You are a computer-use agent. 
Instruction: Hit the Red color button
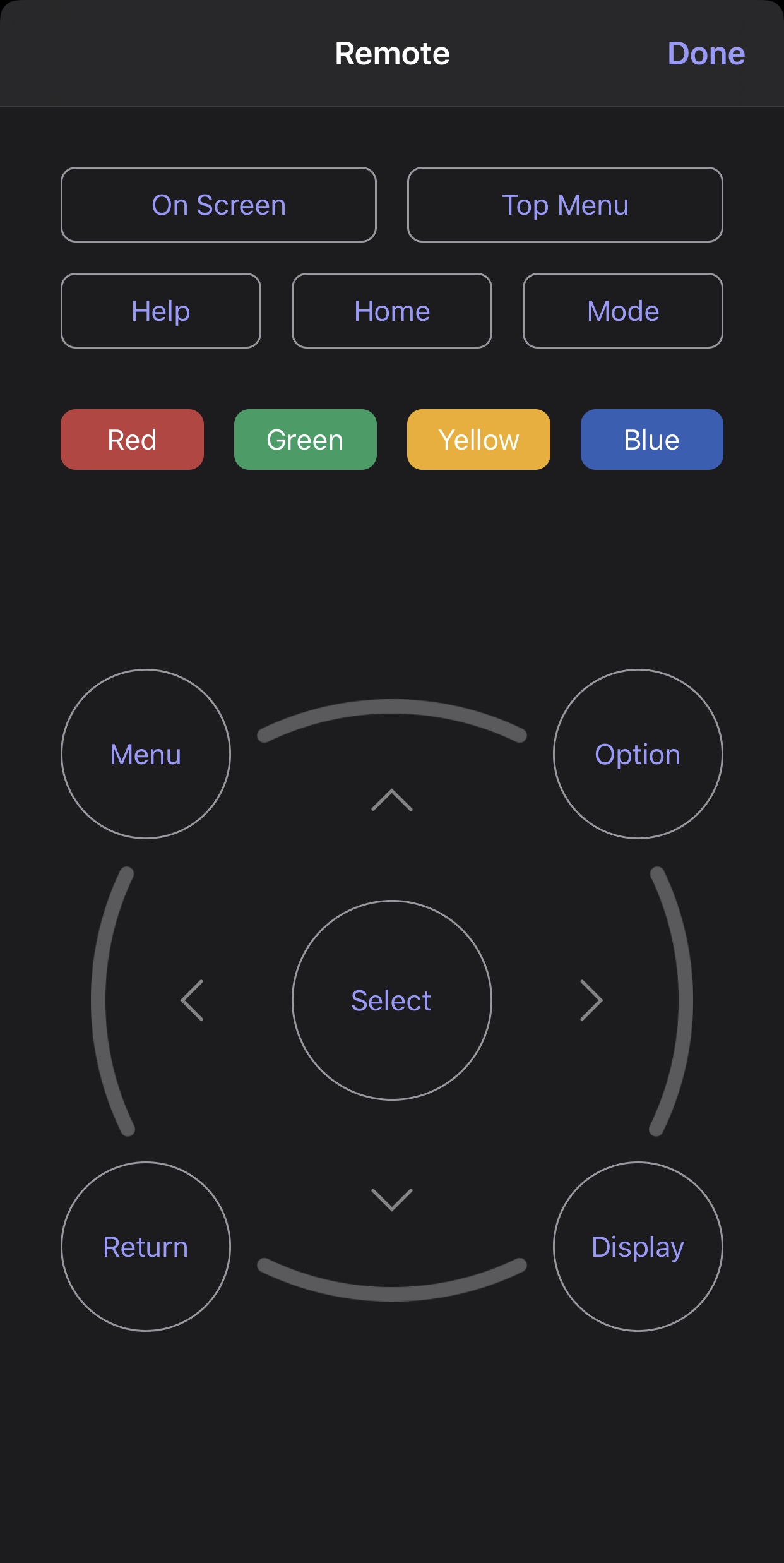(x=132, y=440)
